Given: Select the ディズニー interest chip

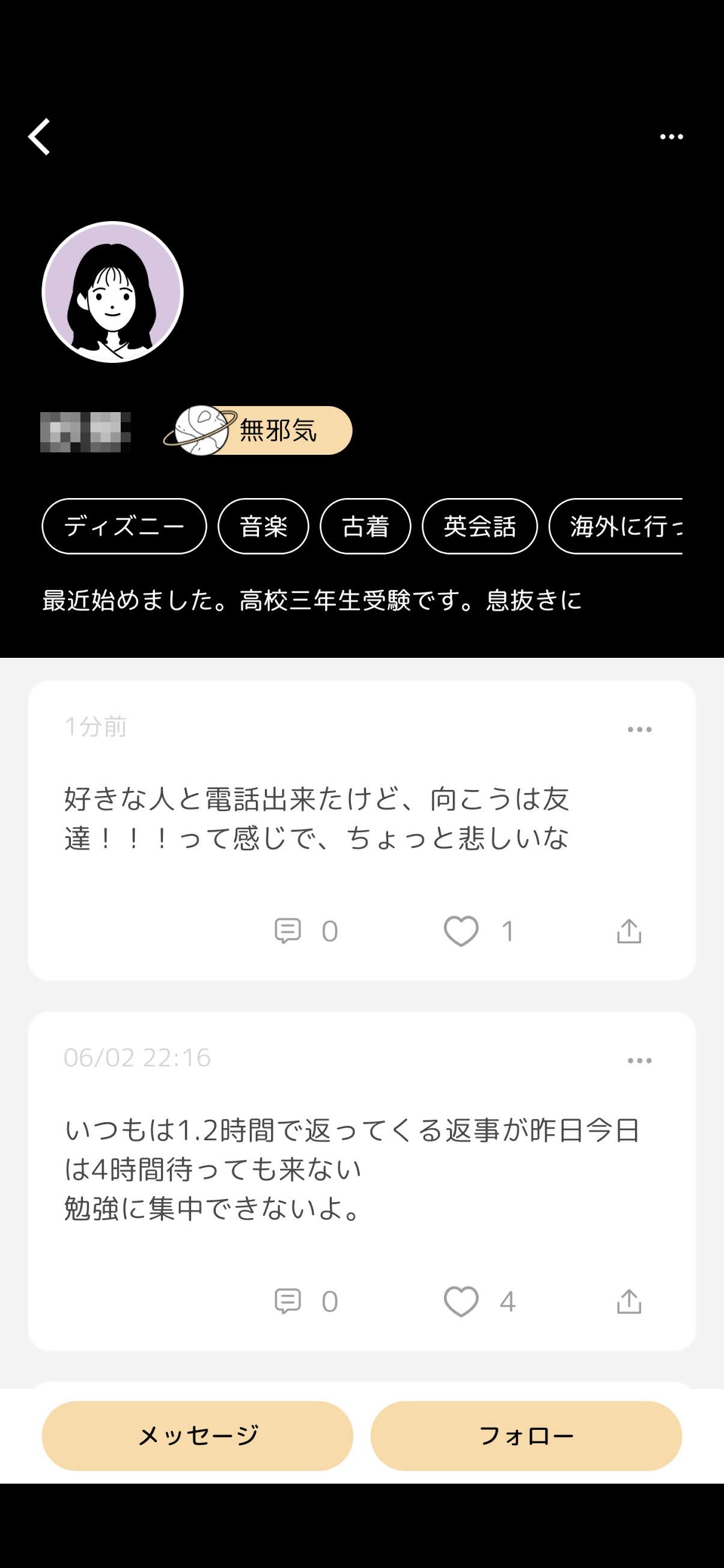Looking at the screenshot, I should [x=124, y=526].
